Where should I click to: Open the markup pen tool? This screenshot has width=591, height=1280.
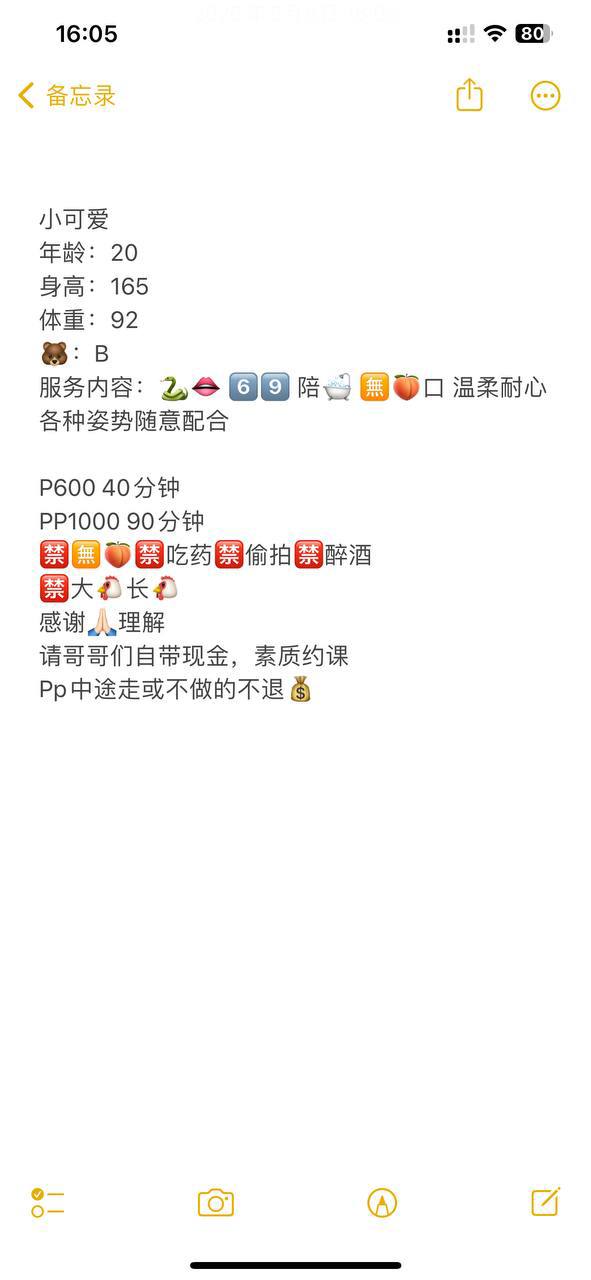pos(382,1202)
